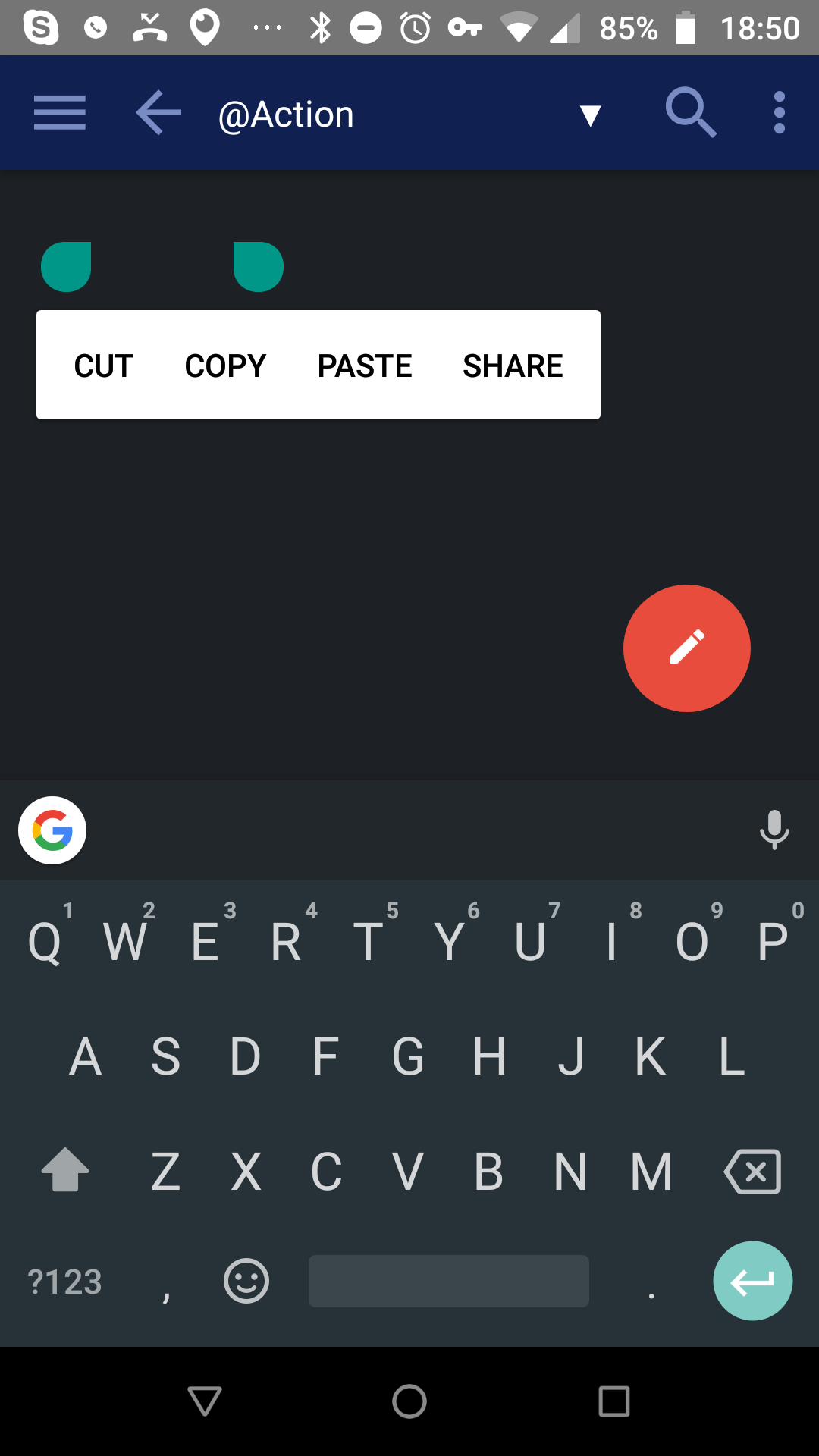Tap the backspace key
This screenshot has width=819, height=1456.
754,1171
